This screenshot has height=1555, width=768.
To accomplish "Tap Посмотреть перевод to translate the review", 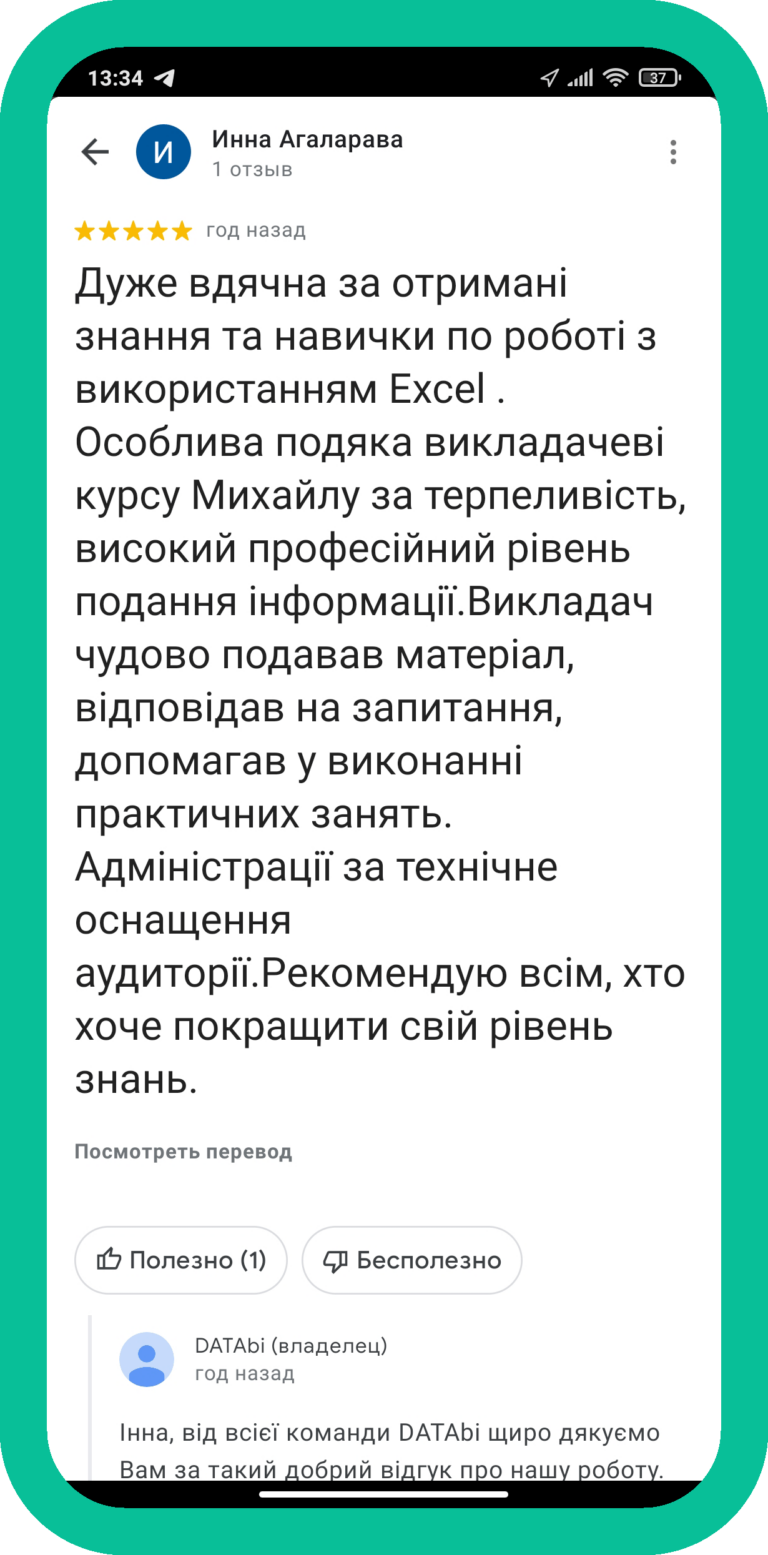I will pyautogui.click(x=183, y=1151).
